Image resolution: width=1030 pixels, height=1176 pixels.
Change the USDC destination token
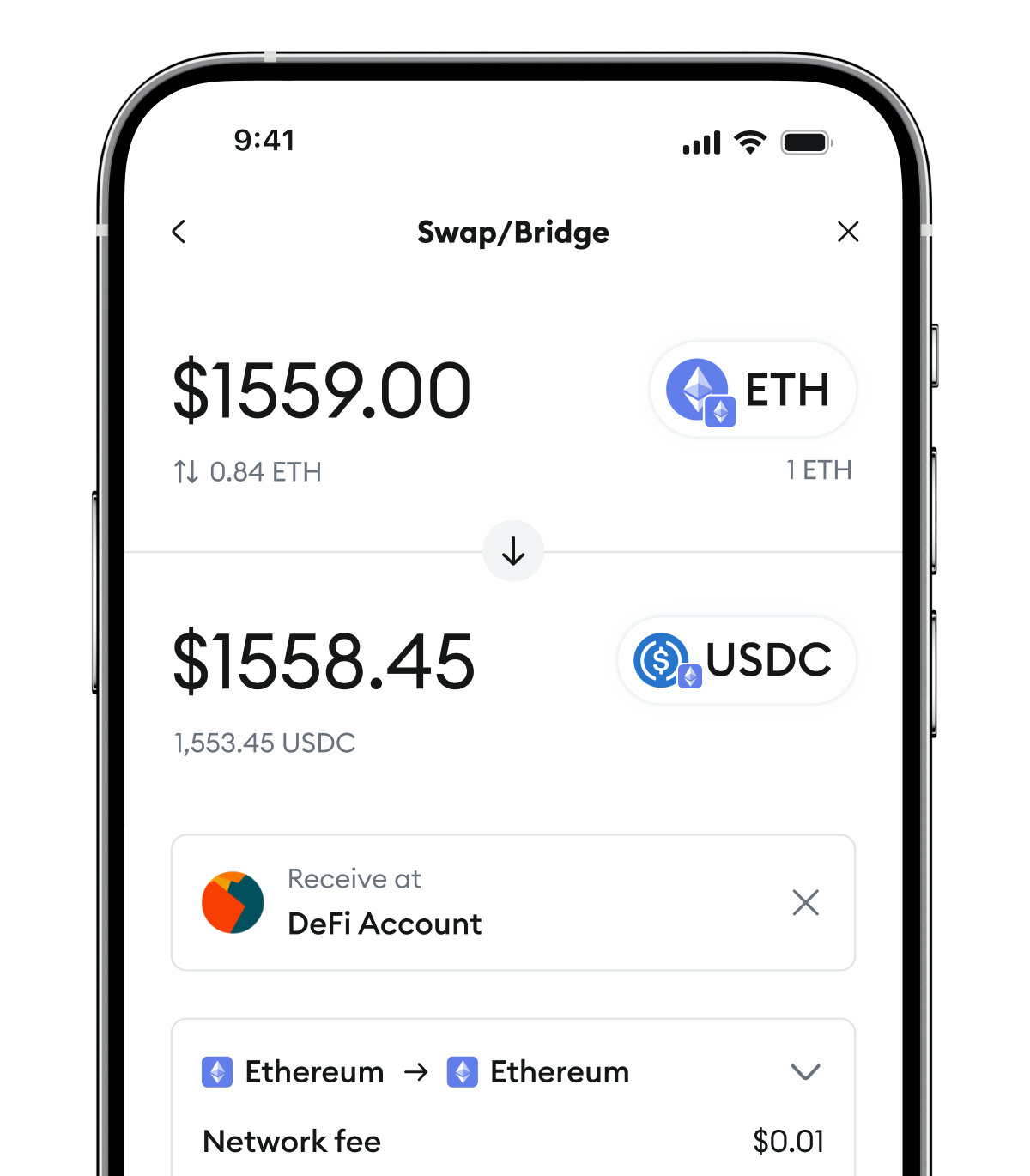[x=736, y=660]
